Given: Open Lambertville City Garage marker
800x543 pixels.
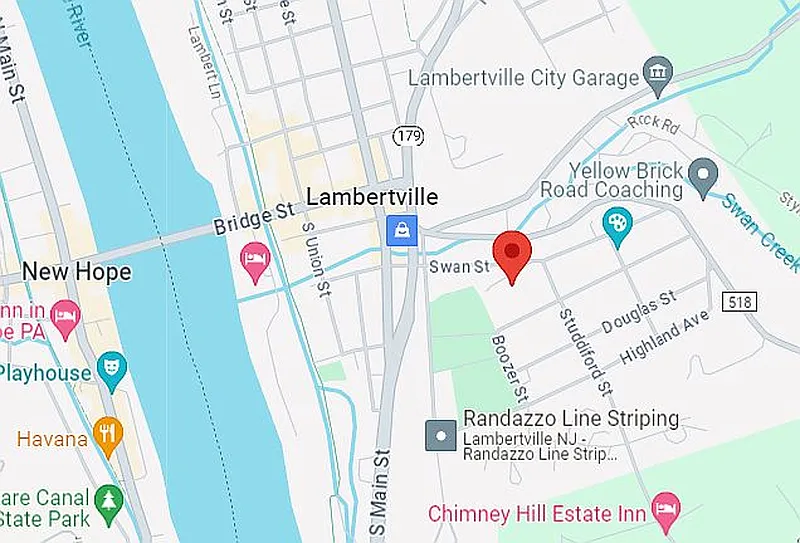Looking at the screenshot, I should pos(659,73).
